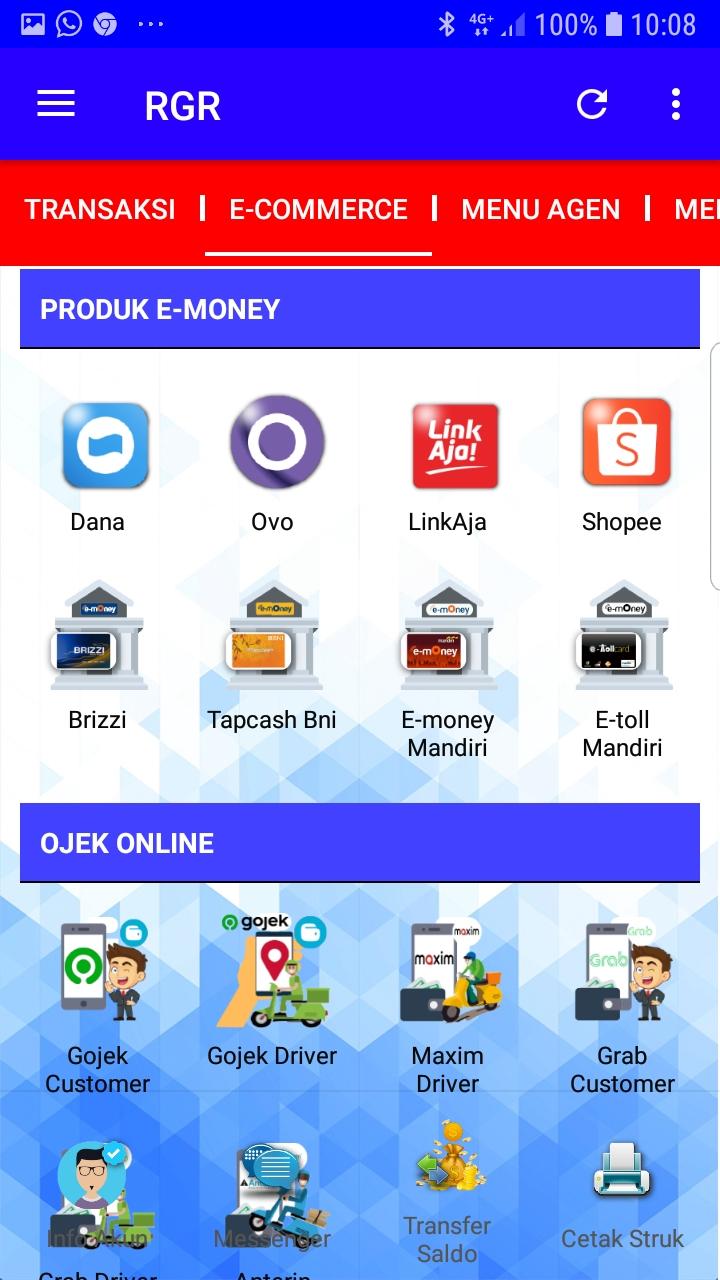Open Dana e-money product
Screen dimensions: 720x1280
click(98, 464)
